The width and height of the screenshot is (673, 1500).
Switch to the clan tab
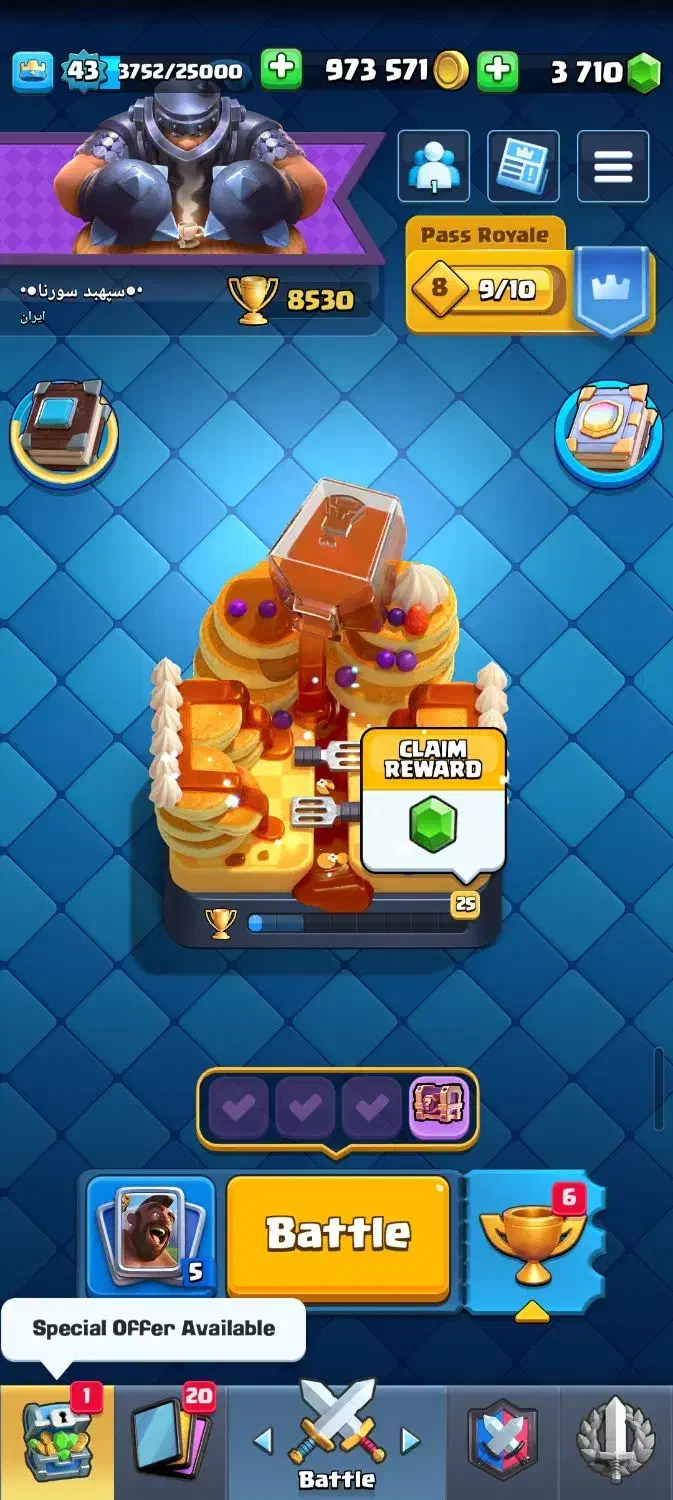click(x=503, y=1442)
